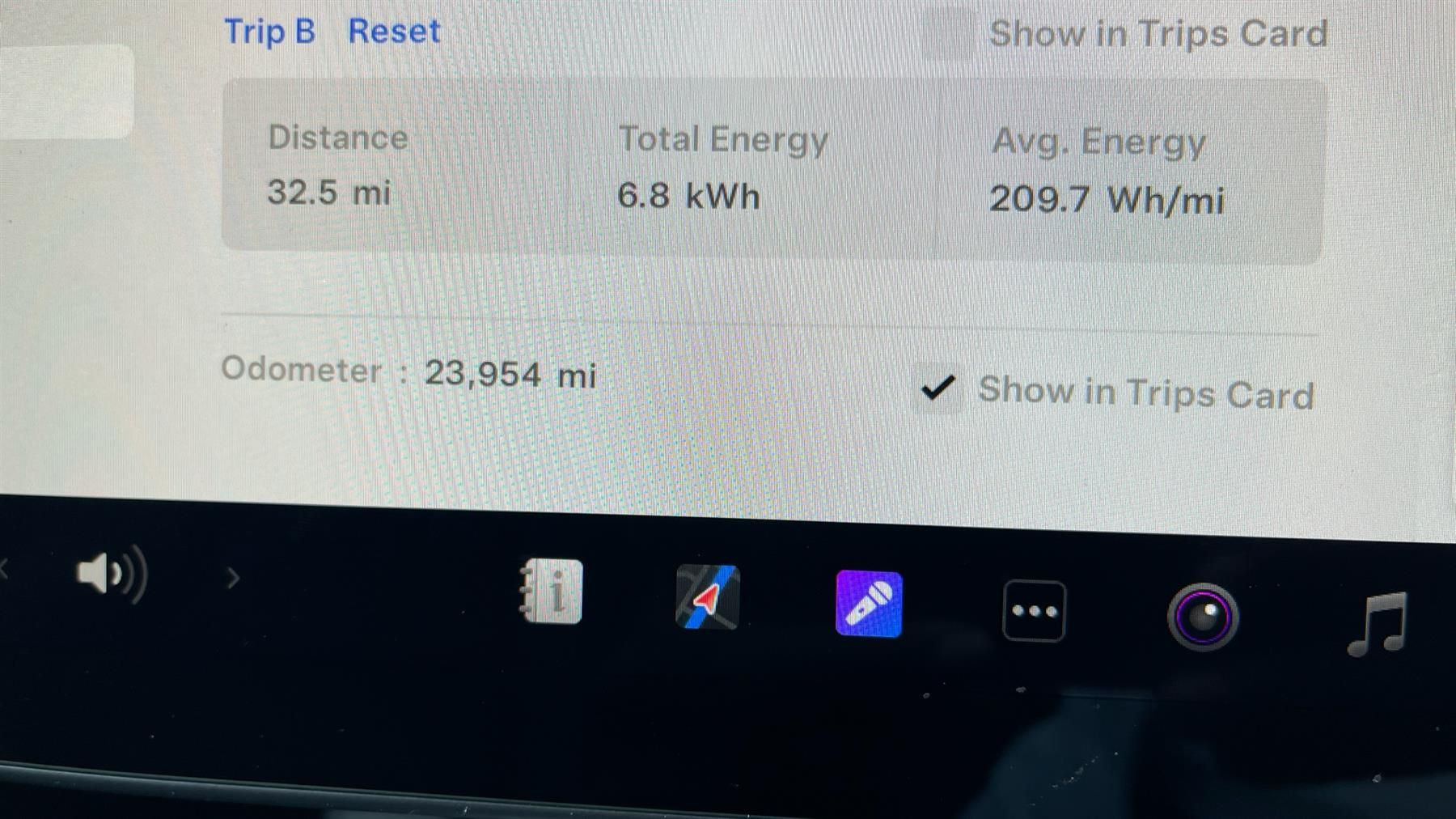
Task: Open the camera app
Action: point(1203,617)
